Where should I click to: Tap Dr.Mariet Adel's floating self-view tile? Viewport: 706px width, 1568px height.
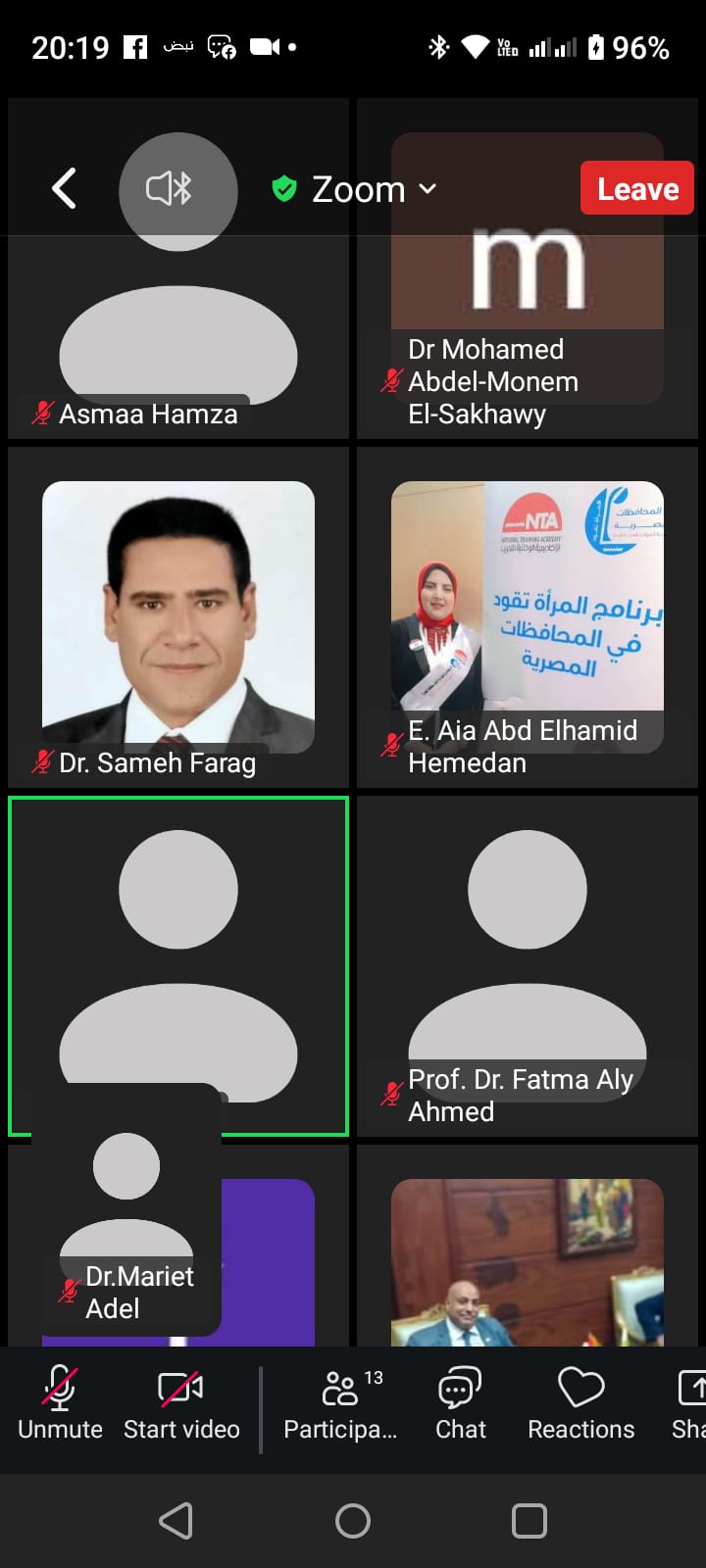[x=126, y=1210]
